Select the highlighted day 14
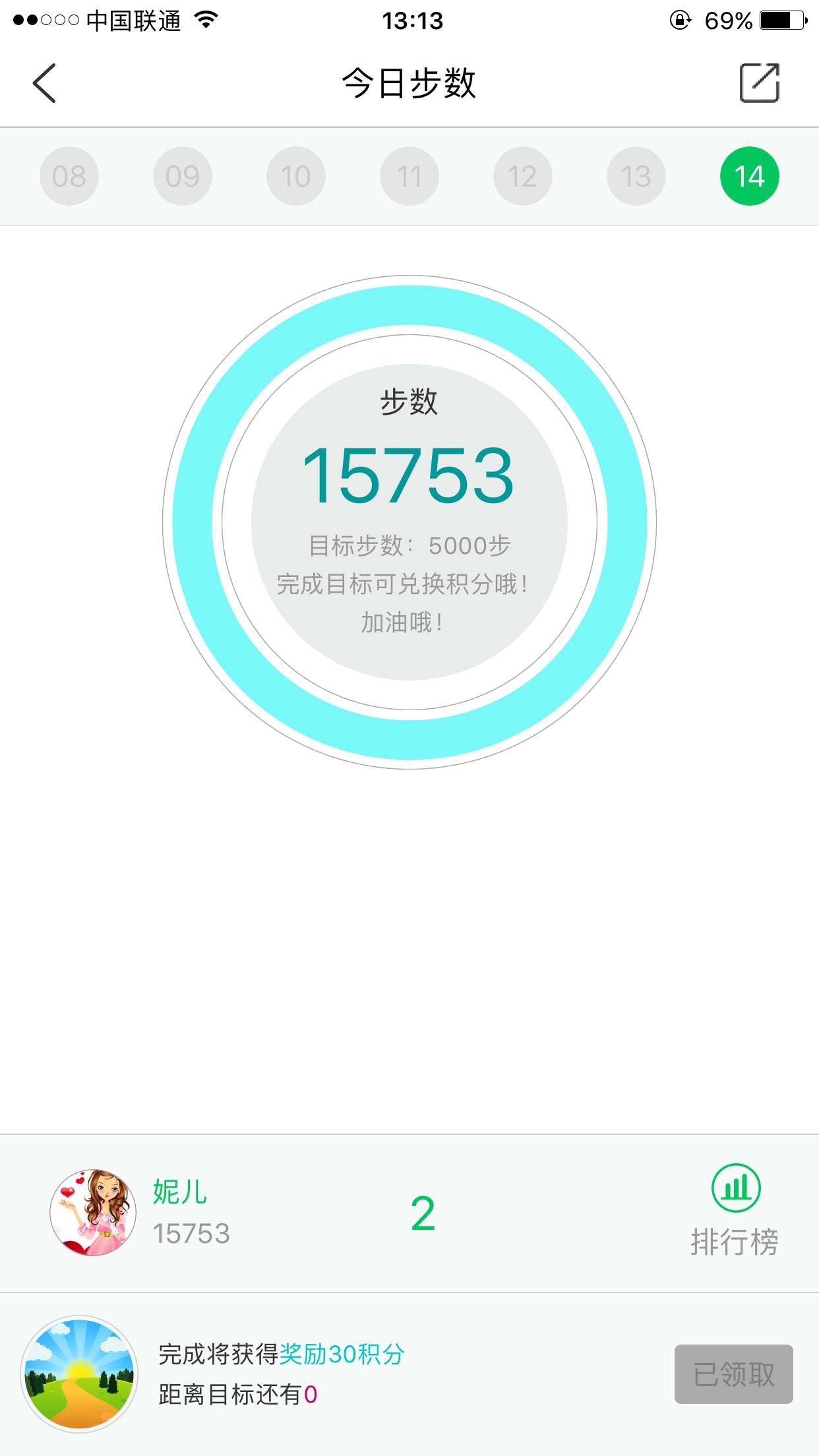Image resolution: width=819 pixels, height=1456 pixels. pyautogui.click(x=750, y=176)
